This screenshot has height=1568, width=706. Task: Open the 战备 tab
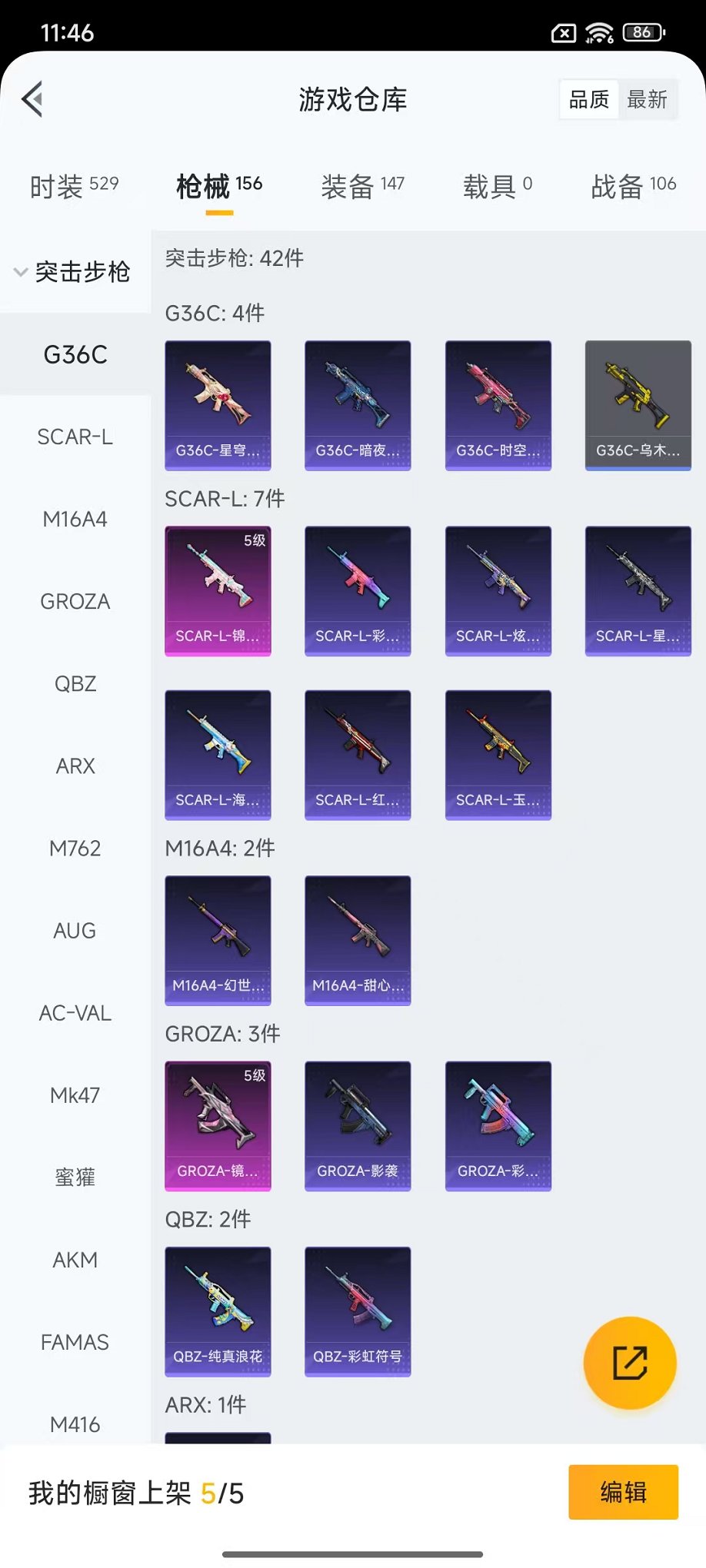click(x=633, y=185)
